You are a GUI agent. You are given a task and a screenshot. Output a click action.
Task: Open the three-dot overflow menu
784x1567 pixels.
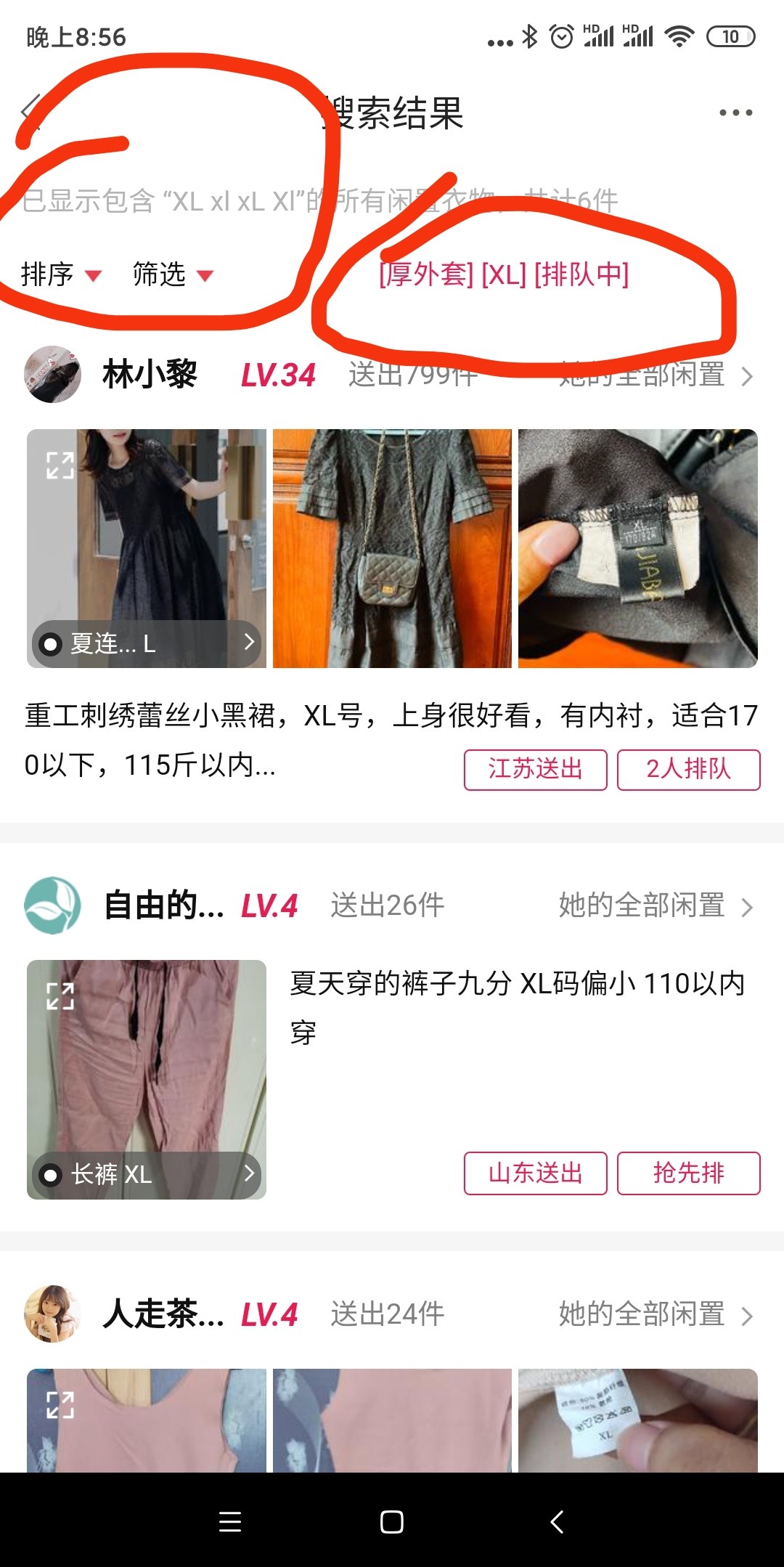(x=735, y=113)
